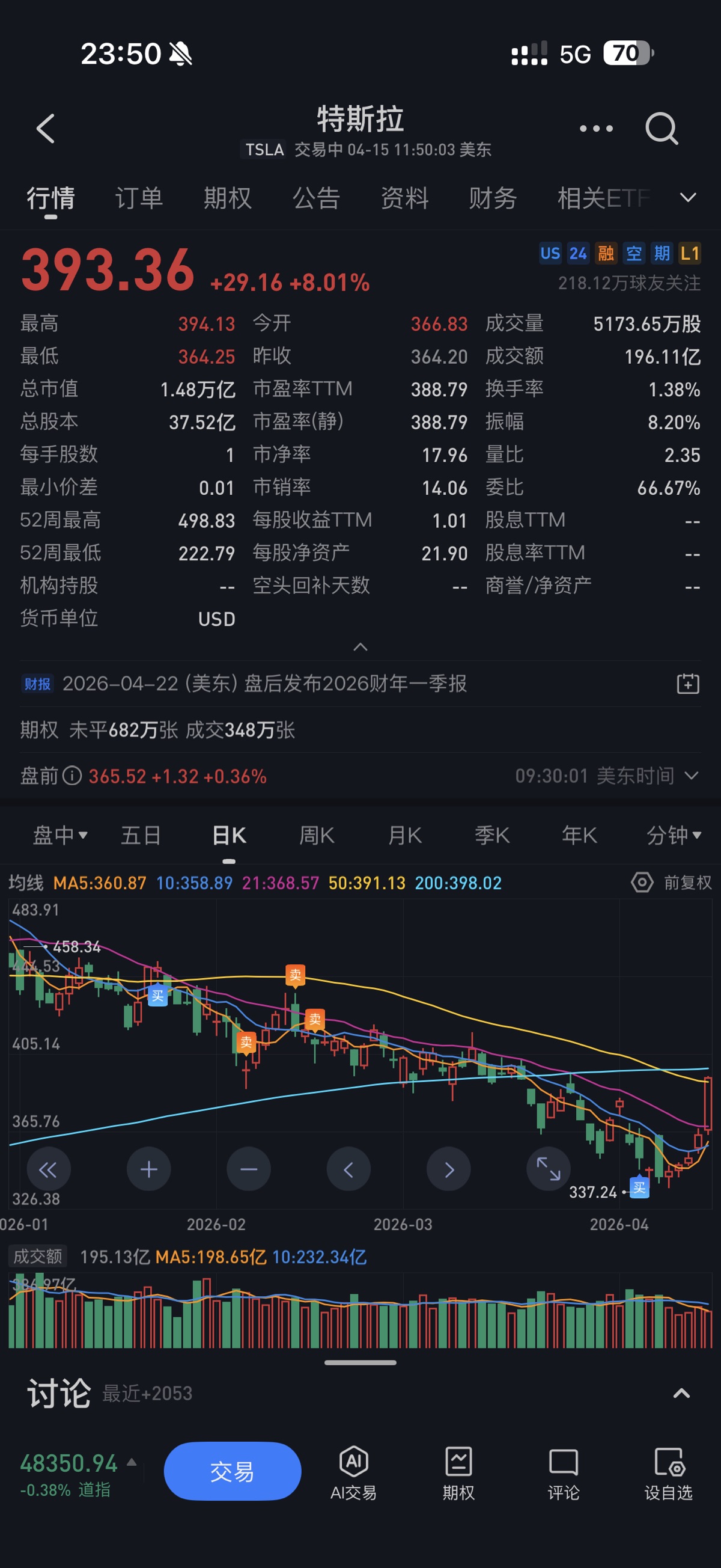Open chart settings gear icon
The image size is (721, 1568).
point(641,882)
